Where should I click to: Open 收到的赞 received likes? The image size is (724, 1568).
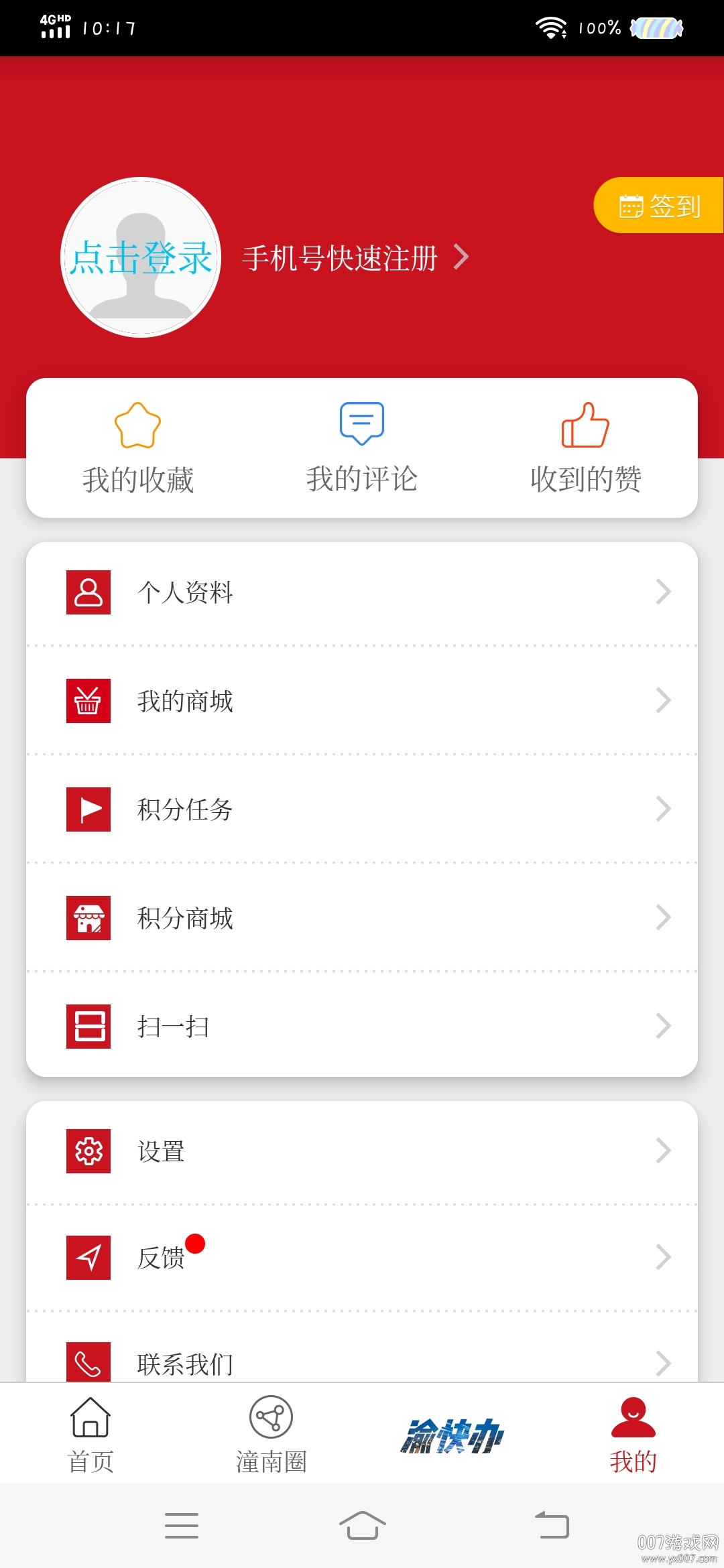(586, 449)
